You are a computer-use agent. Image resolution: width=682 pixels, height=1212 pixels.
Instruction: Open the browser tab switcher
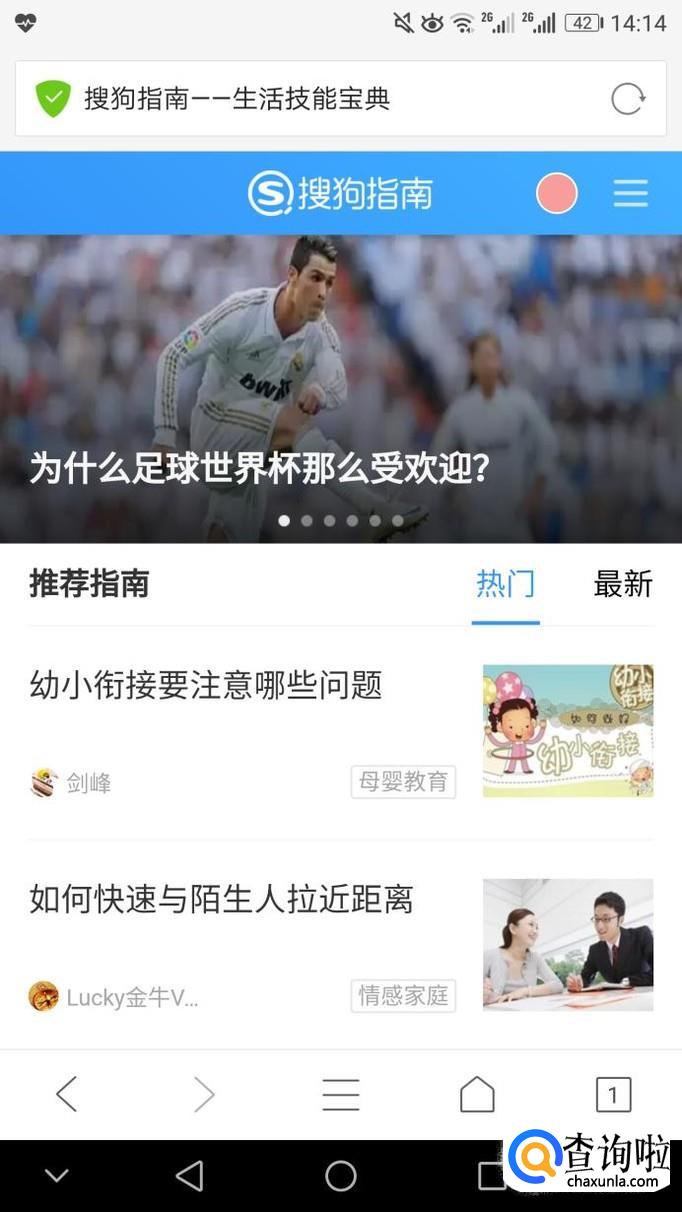pyautogui.click(x=613, y=1094)
